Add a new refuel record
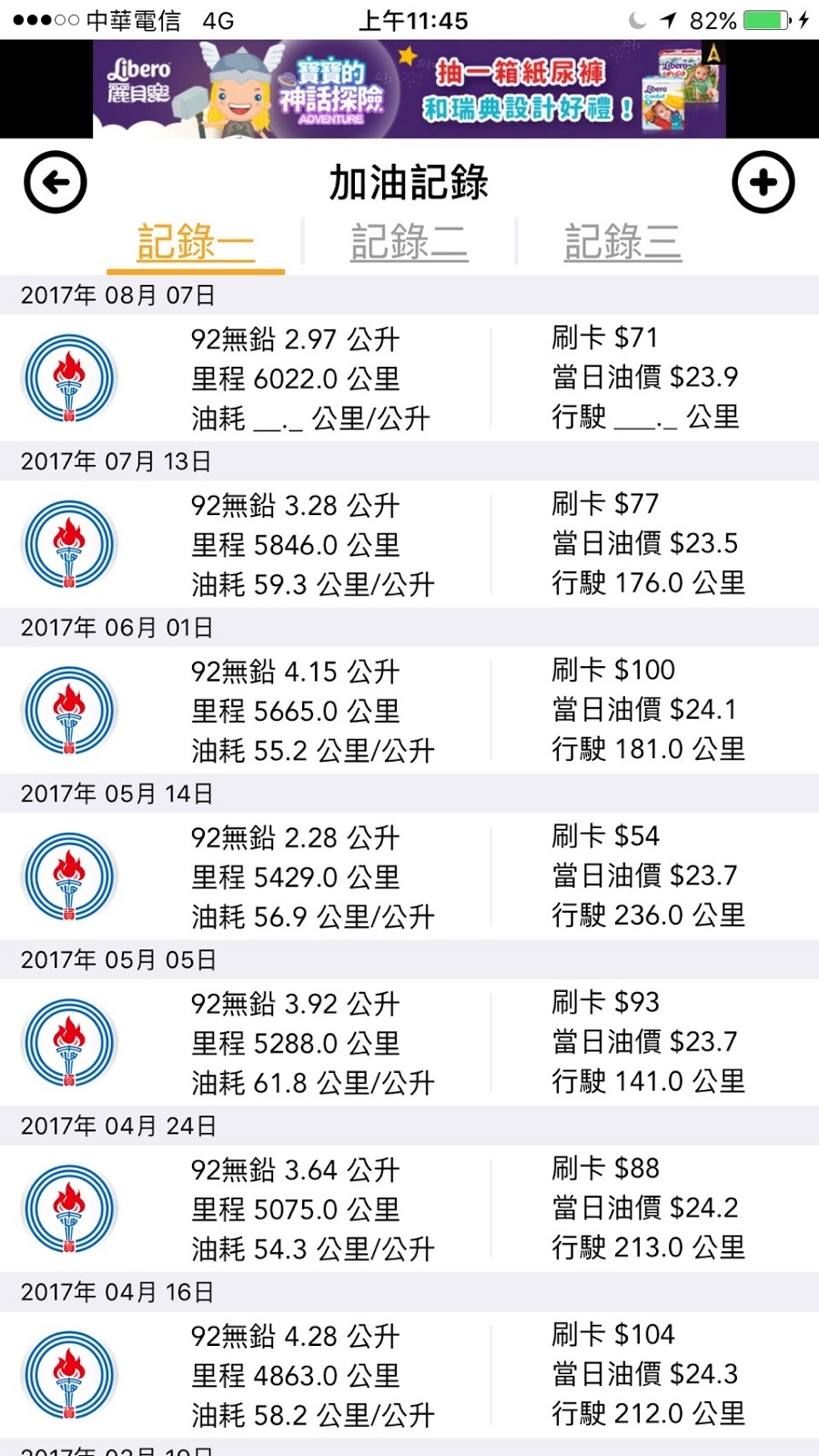Screen dimensions: 819x1456 [x=763, y=182]
